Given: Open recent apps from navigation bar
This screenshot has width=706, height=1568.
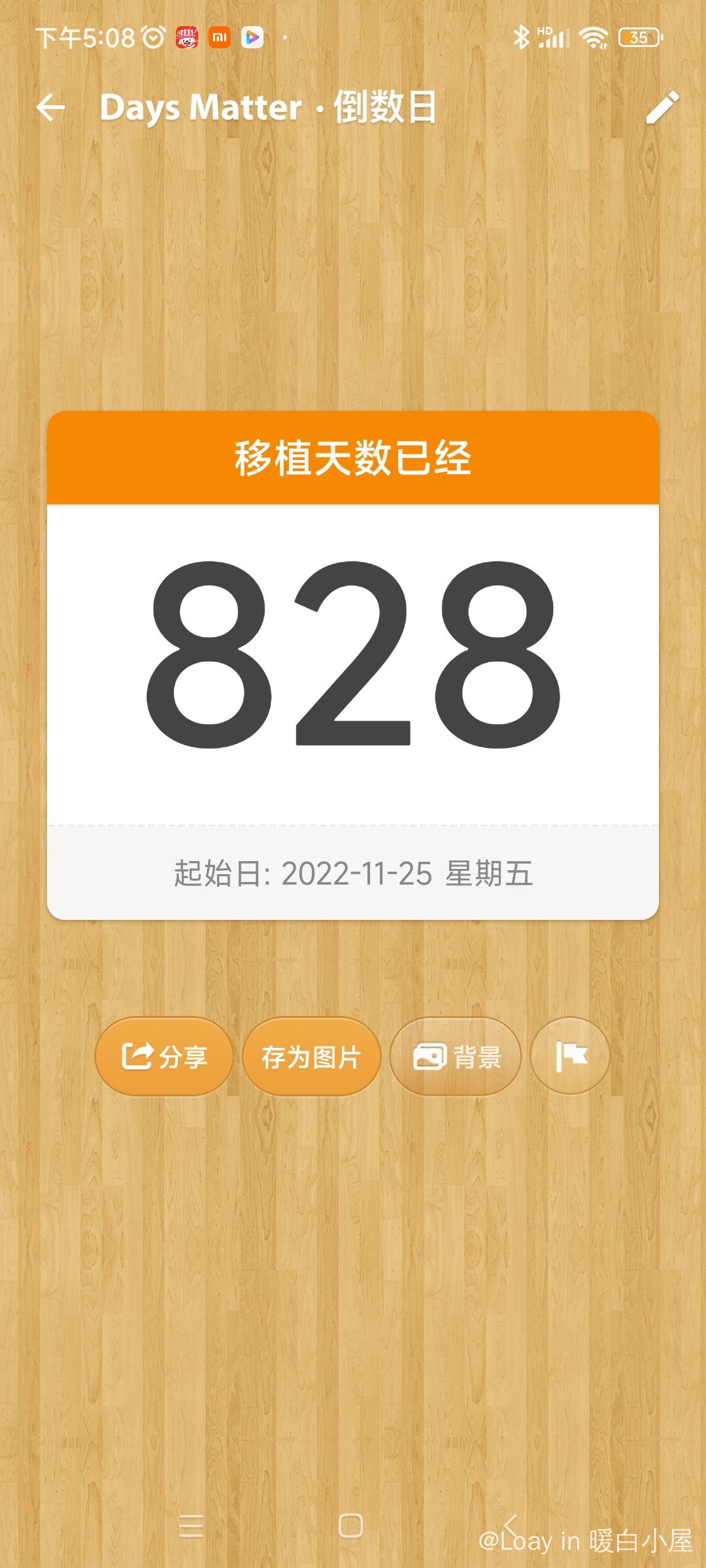Looking at the screenshot, I should tap(191, 1526).
